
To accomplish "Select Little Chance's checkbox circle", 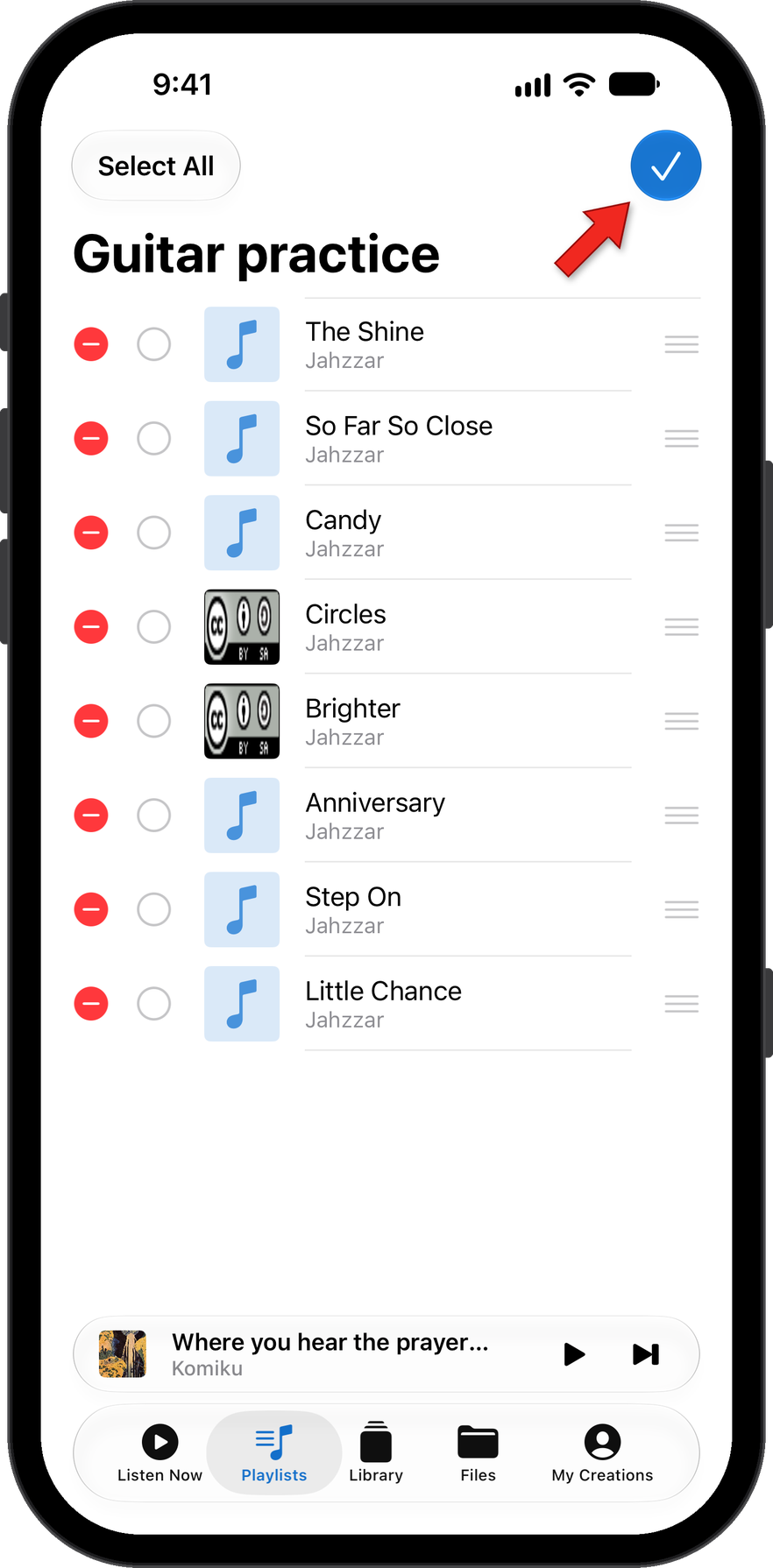I will point(154,1004).
